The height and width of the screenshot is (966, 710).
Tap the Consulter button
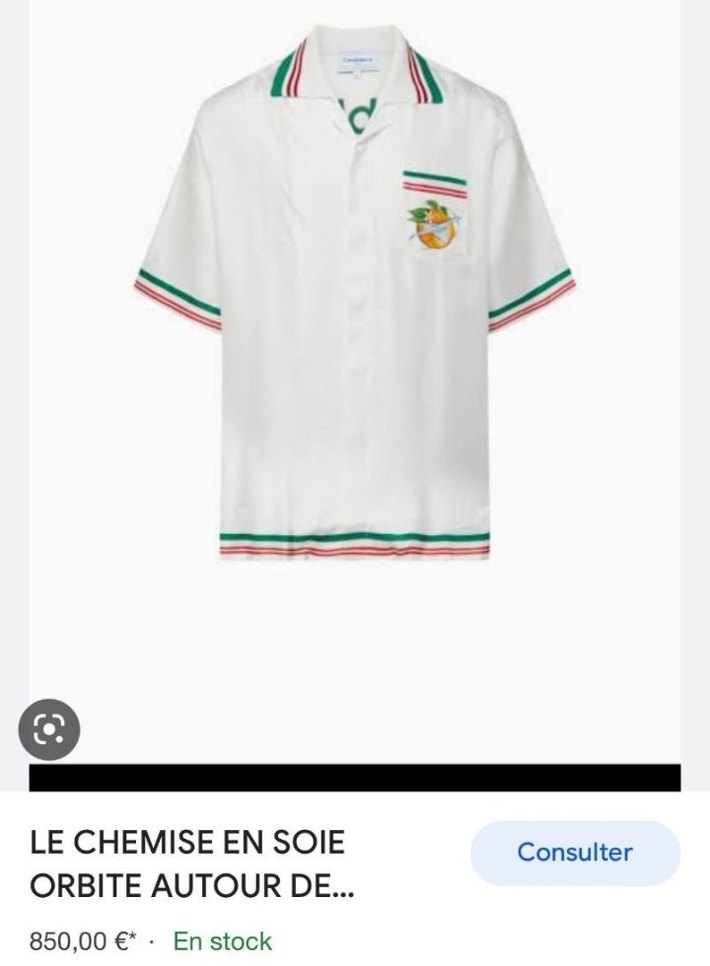click(x=575, y=853)
